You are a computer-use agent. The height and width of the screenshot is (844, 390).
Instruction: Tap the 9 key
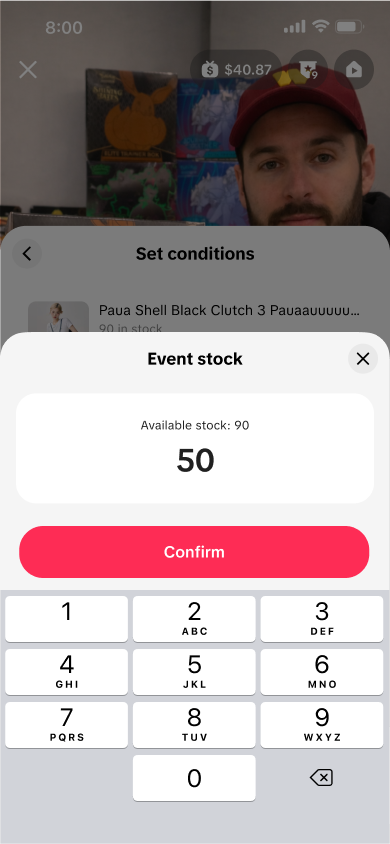[x=322, y=725]
